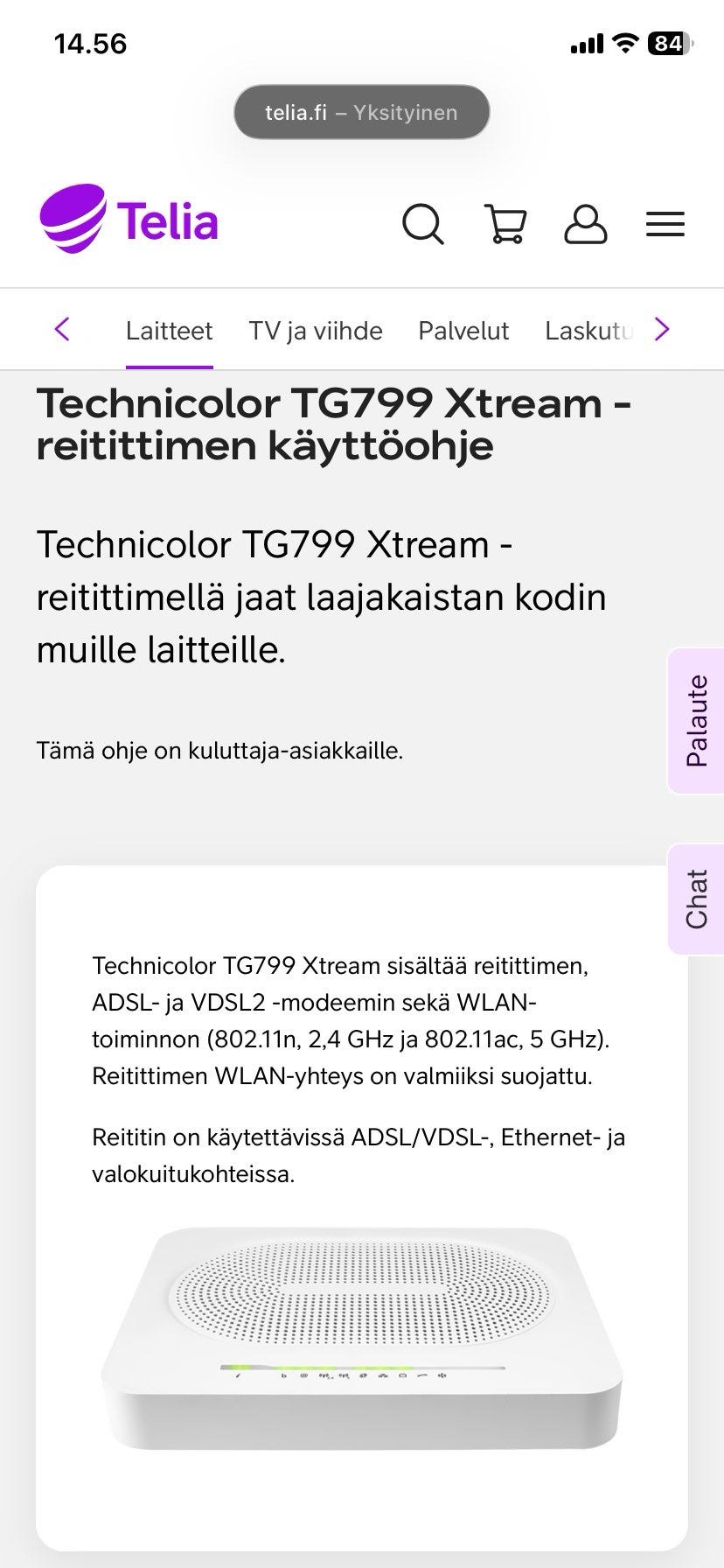
Task: Open the shopping cart
Action: coord(505,224)
